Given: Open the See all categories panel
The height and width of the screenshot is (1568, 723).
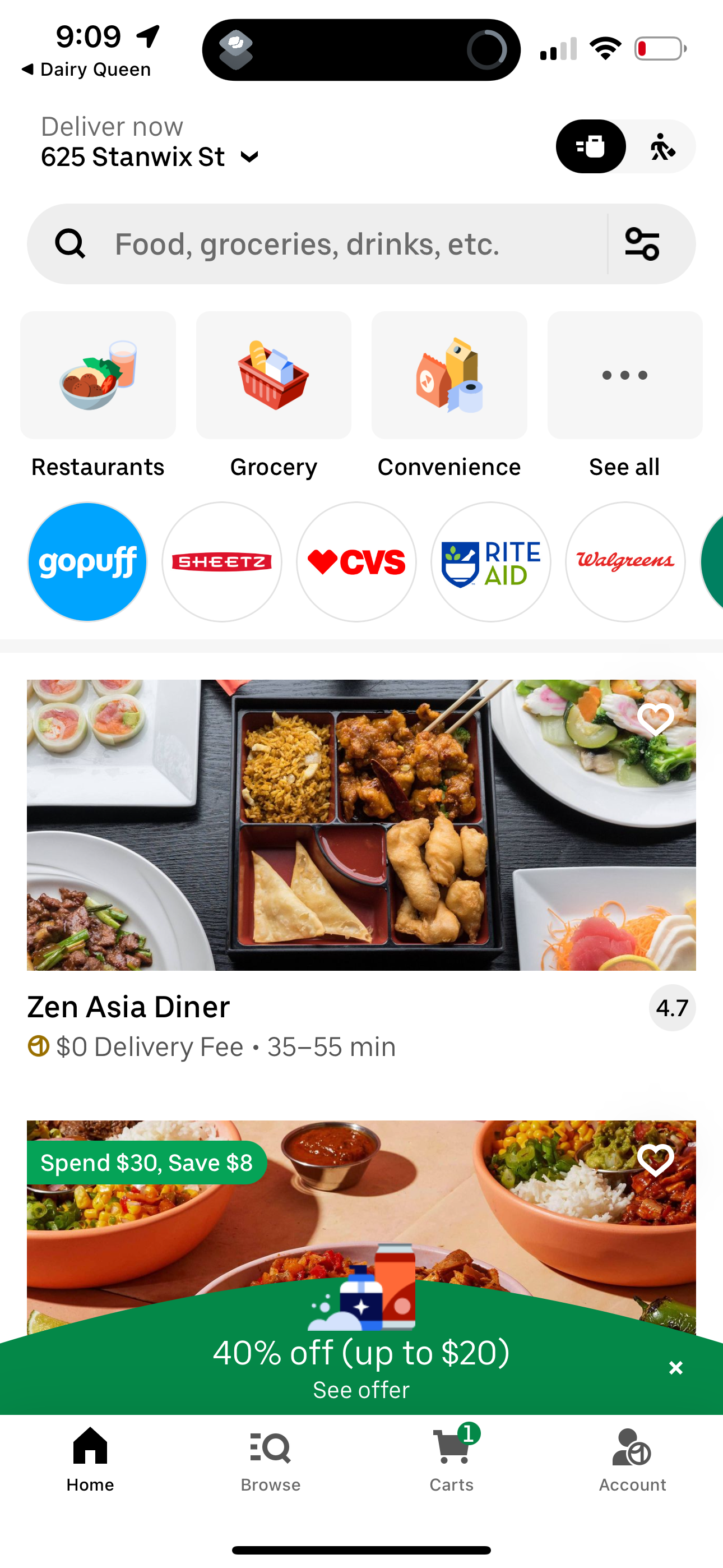Looking at the screenshot, I should (x=624, y=376).
